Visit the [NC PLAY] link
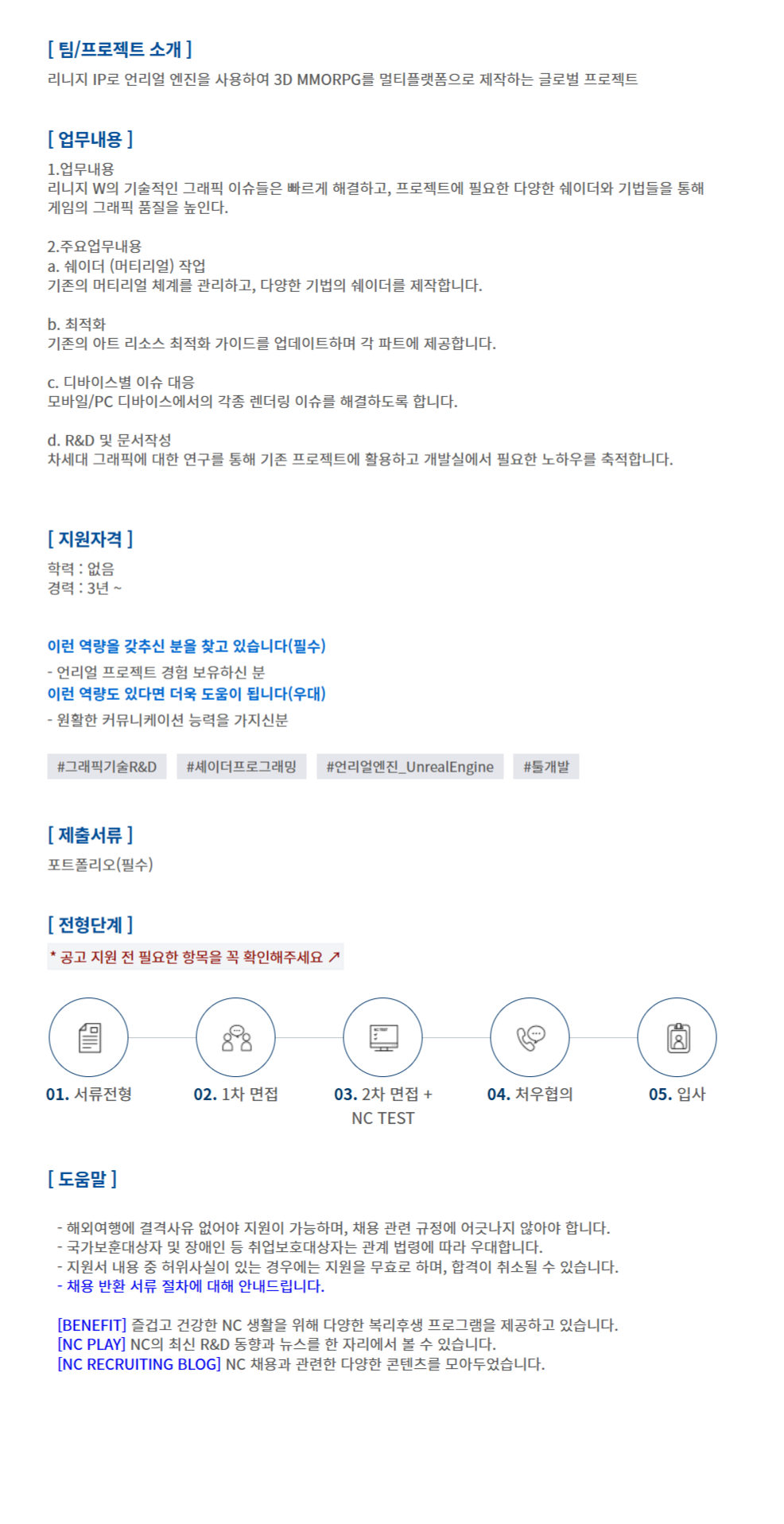Viewport: 784px width, 1524px height. 91,1344
